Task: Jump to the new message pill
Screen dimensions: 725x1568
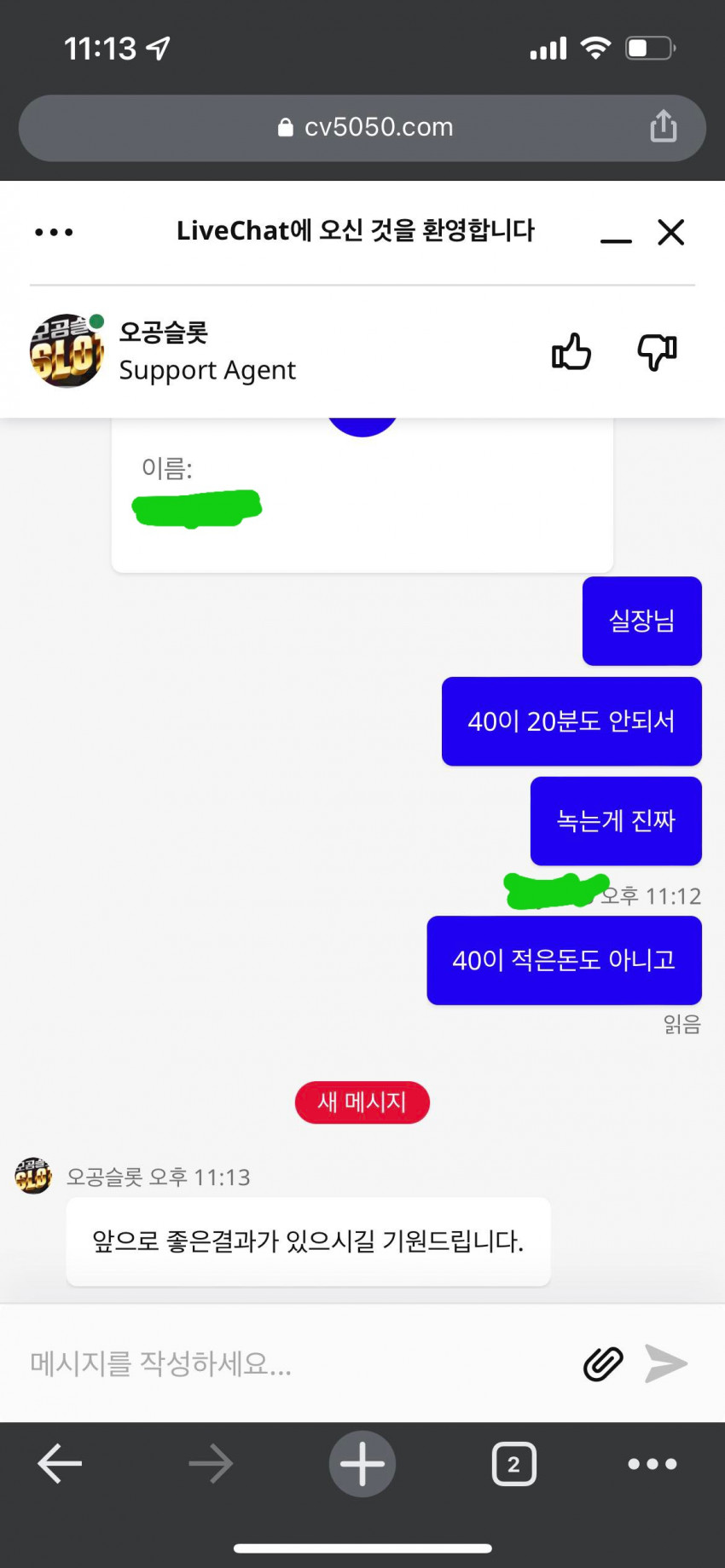Action: (362, 1102)
